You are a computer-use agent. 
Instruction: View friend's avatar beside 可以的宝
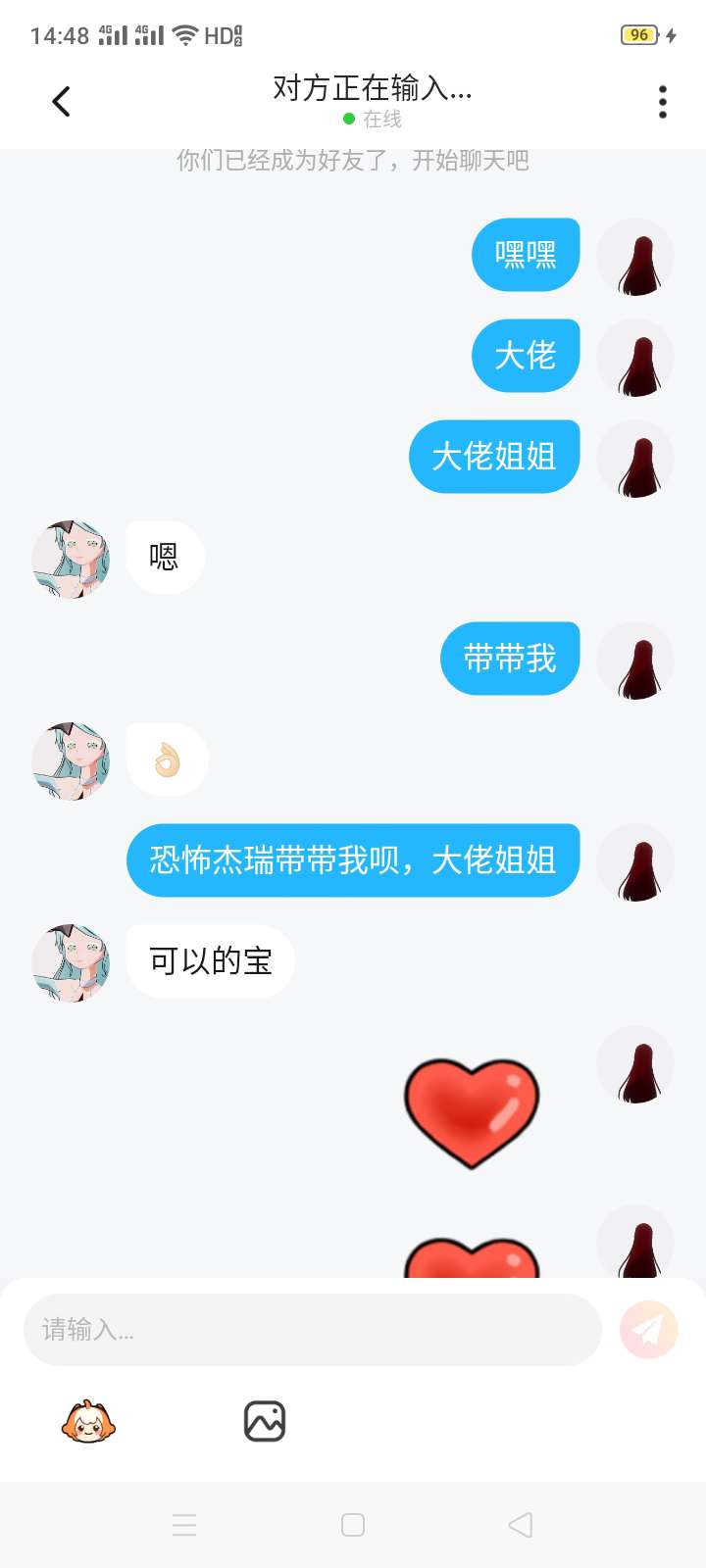pos(71,962)
